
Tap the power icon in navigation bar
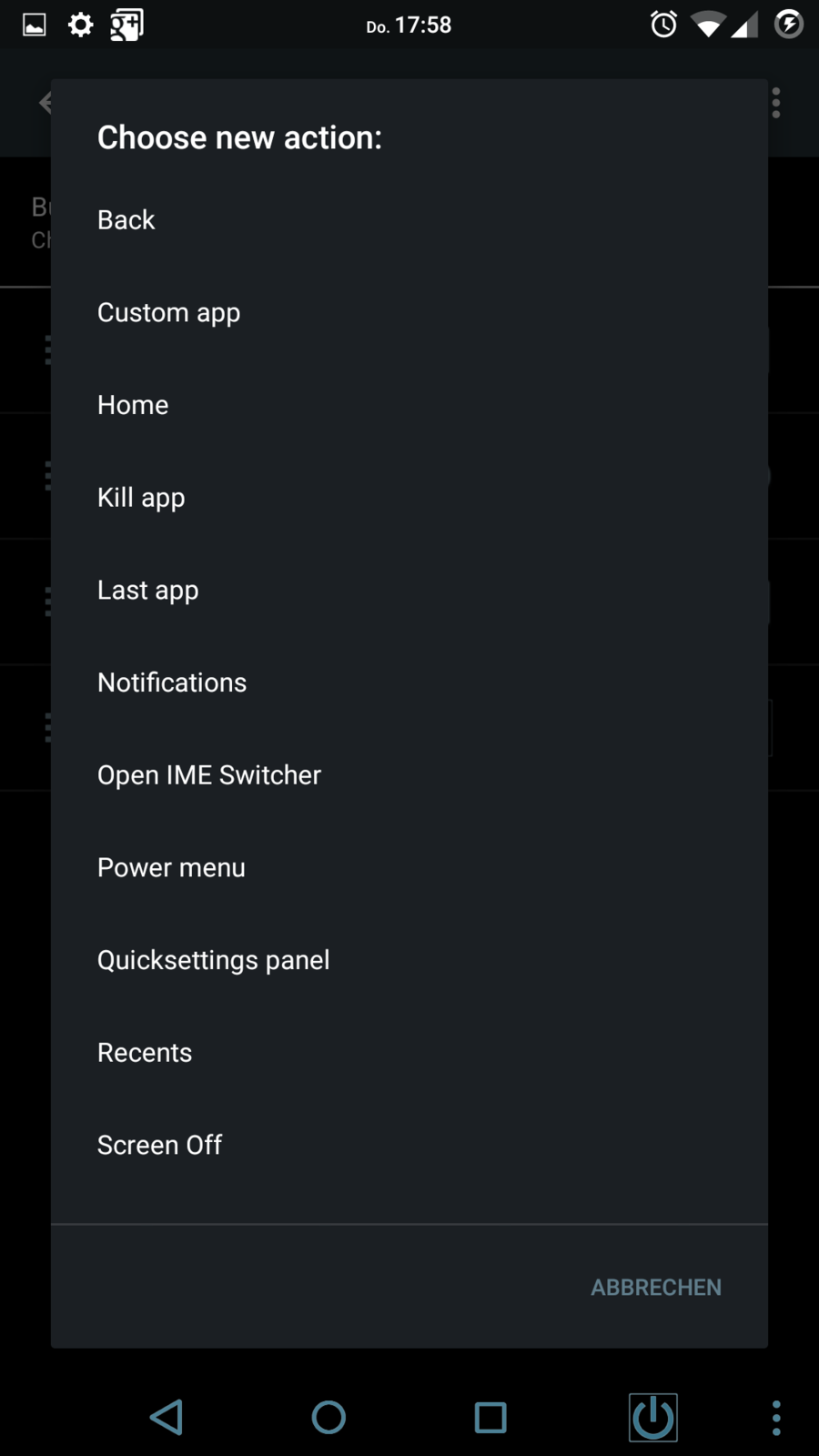pos(652,1417)
